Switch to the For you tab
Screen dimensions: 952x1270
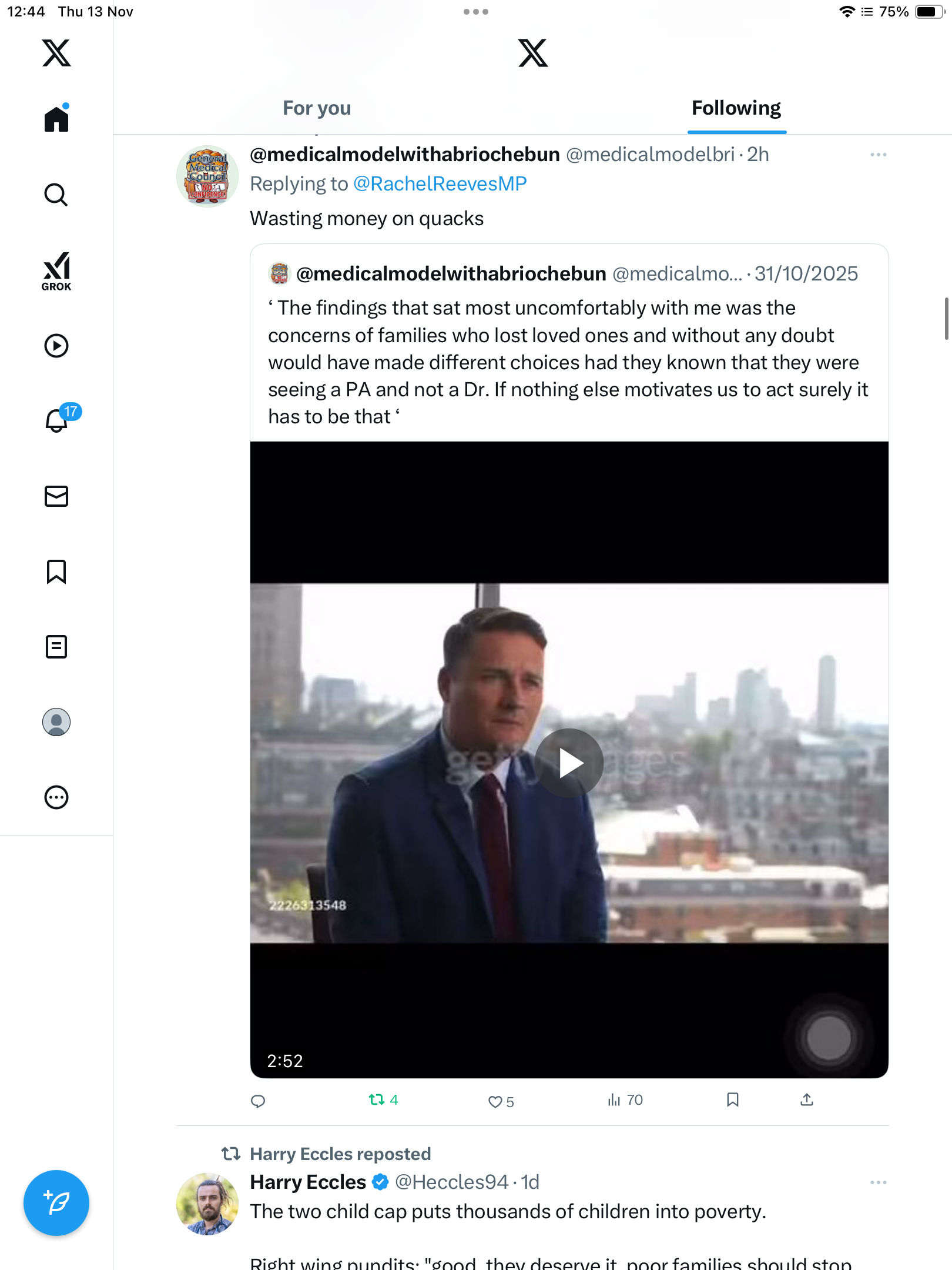pyautogui.click(x=317, y=108)
